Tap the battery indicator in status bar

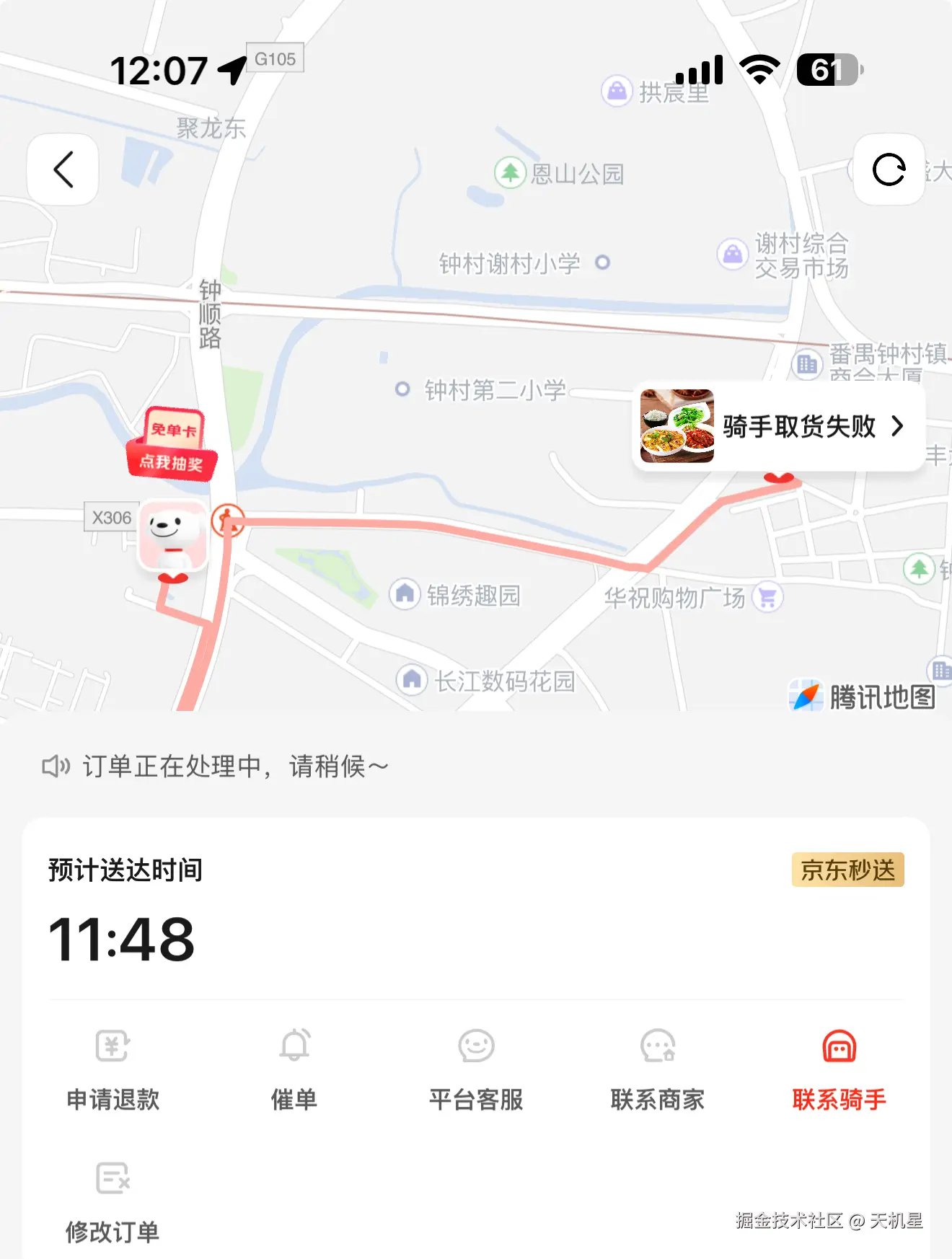pyautogui.click(x=827, y=69)
